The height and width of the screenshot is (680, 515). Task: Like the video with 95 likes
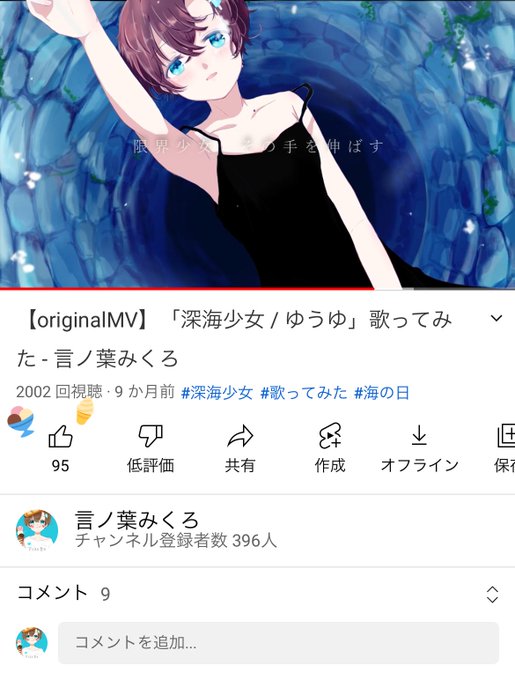click(60, 448)
